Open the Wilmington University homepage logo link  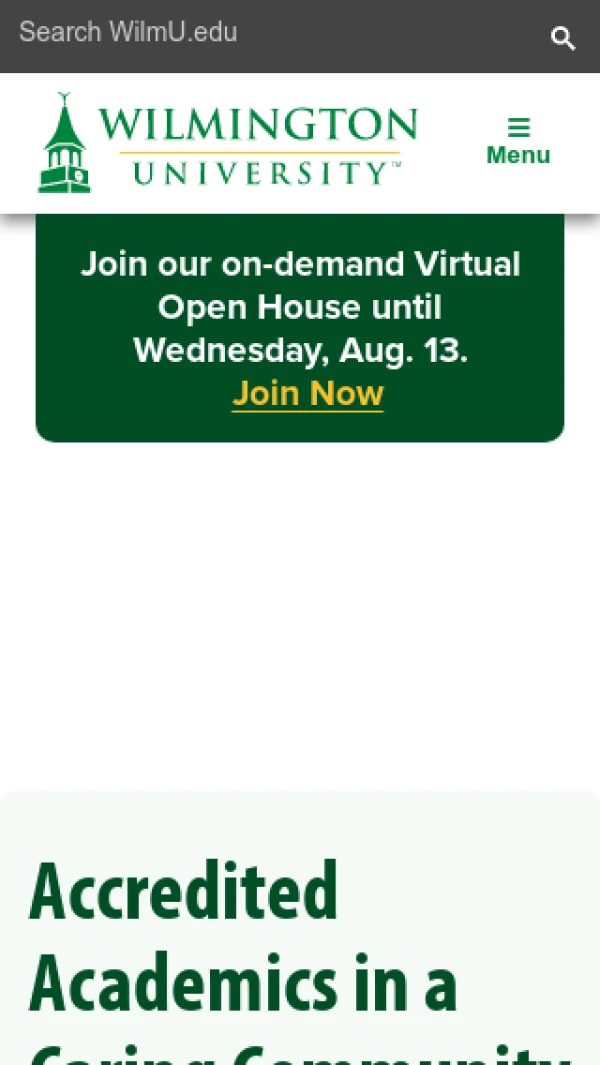(228, 142)
